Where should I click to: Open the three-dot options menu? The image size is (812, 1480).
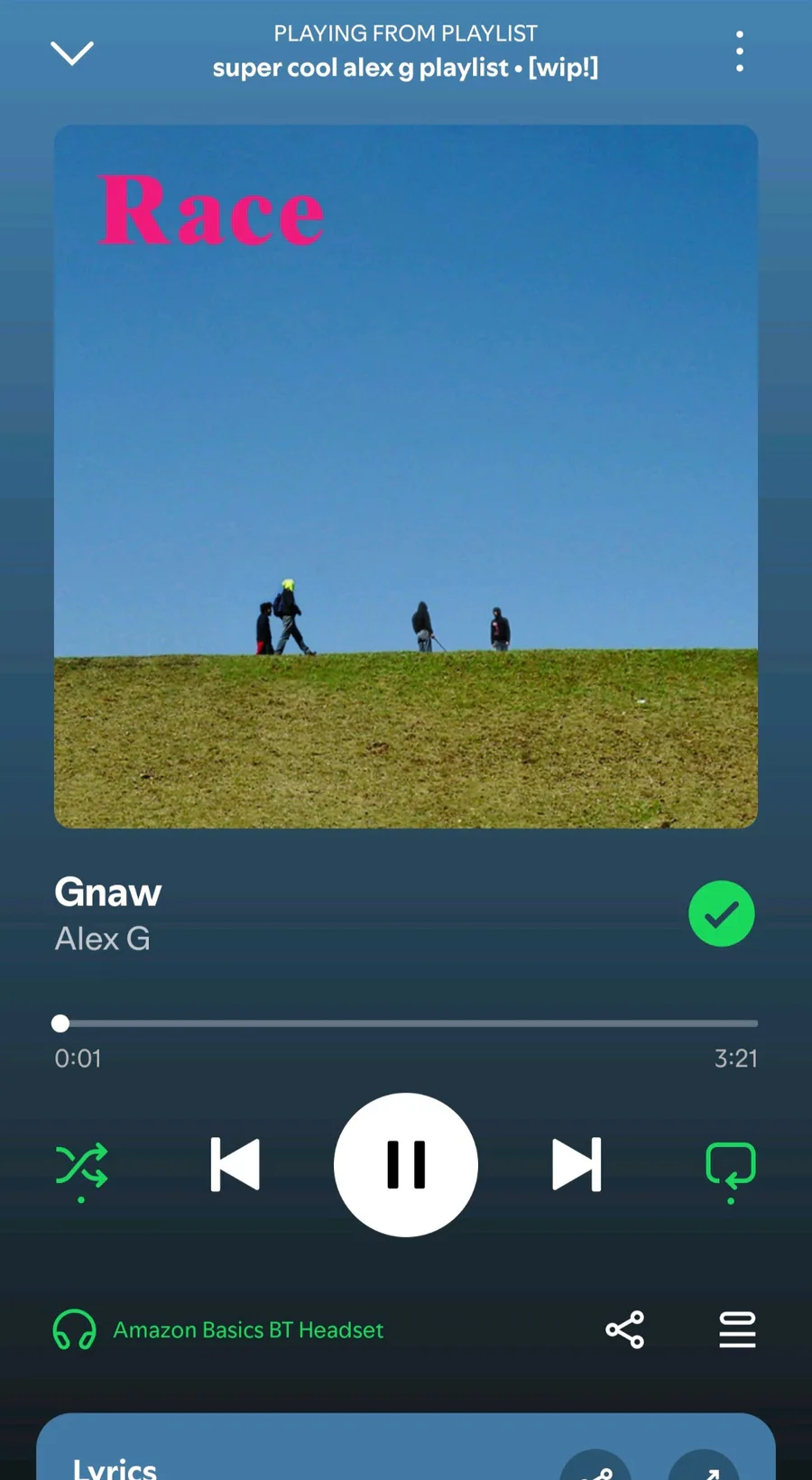tap(739, 51)
